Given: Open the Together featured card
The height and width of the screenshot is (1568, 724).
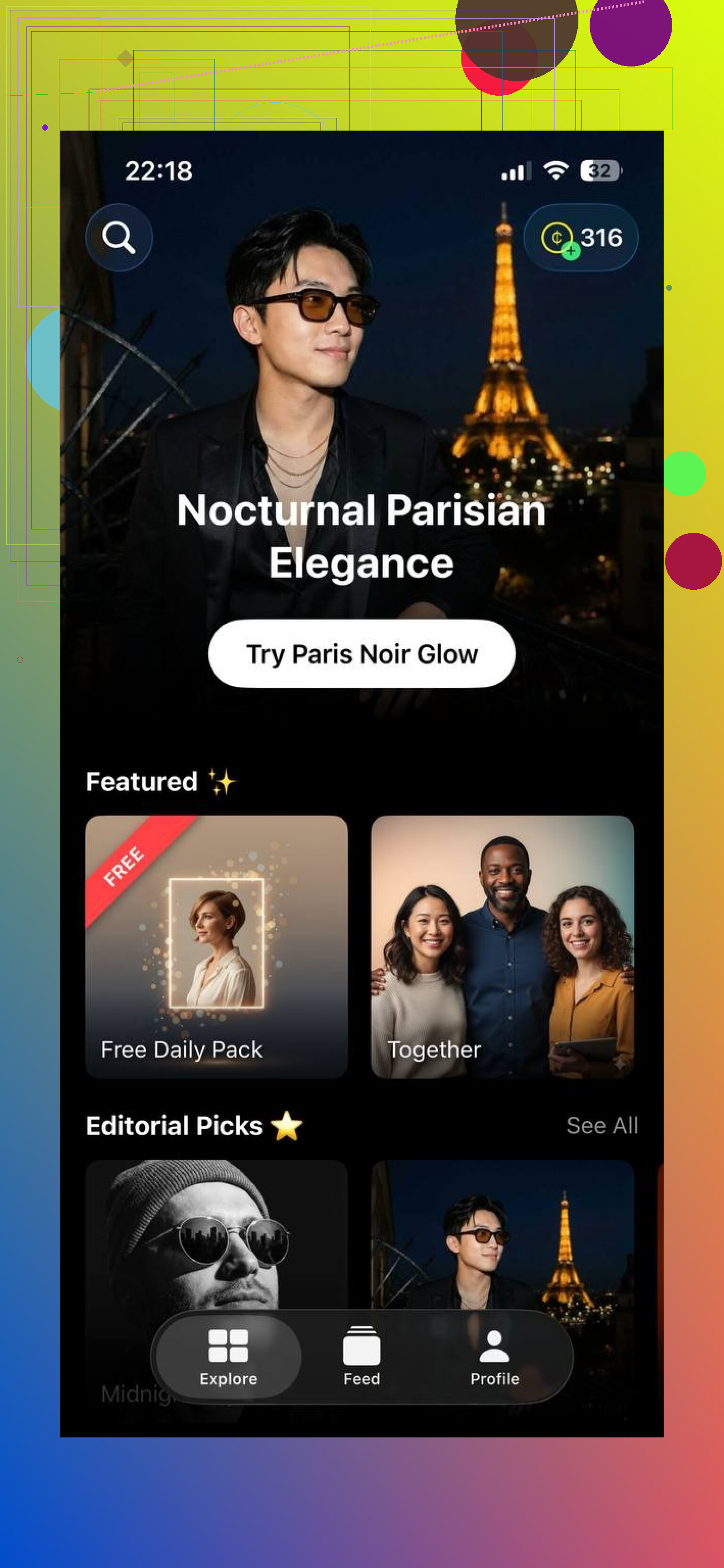Looking at the screenshot, I should (x=502, y=947).
